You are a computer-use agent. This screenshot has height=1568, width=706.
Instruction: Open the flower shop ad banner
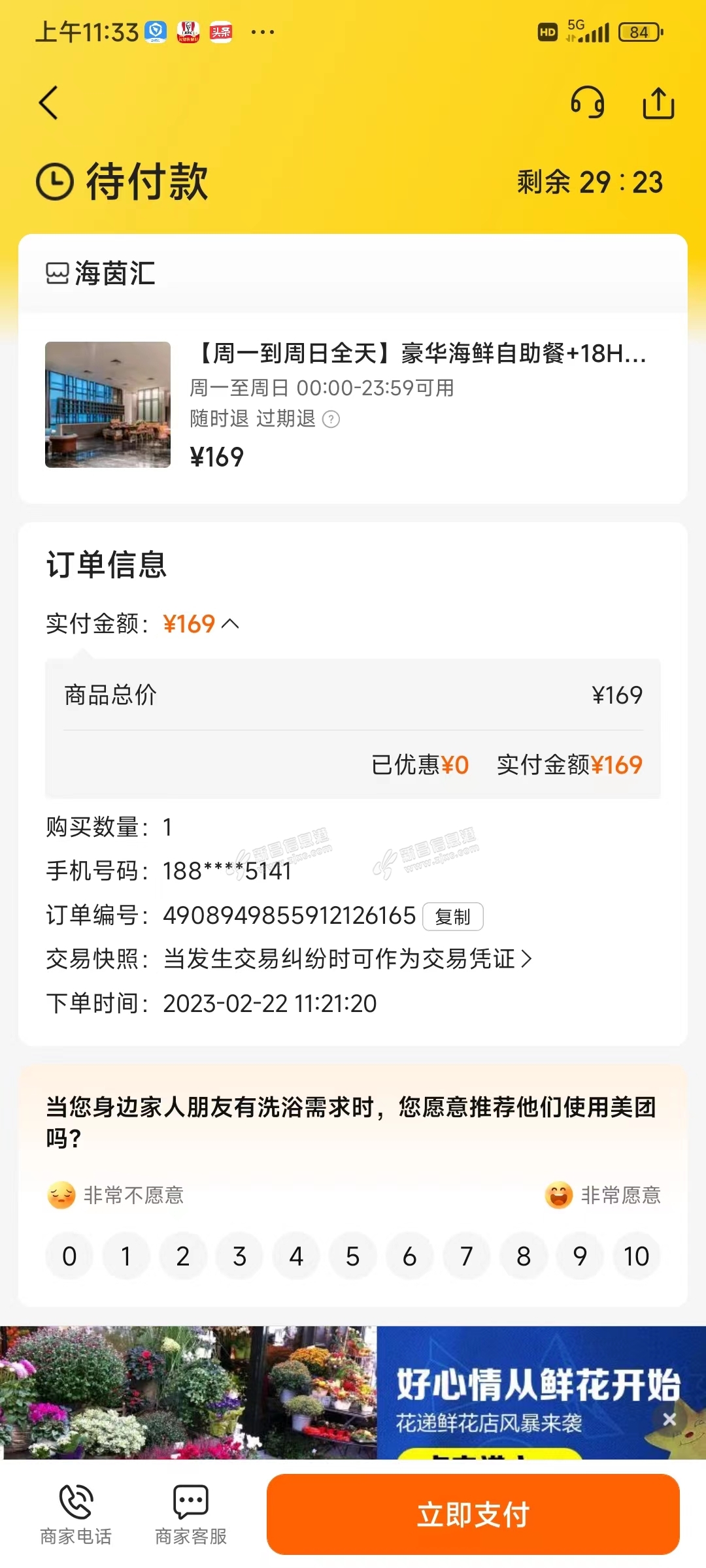tap(327, 1392)
